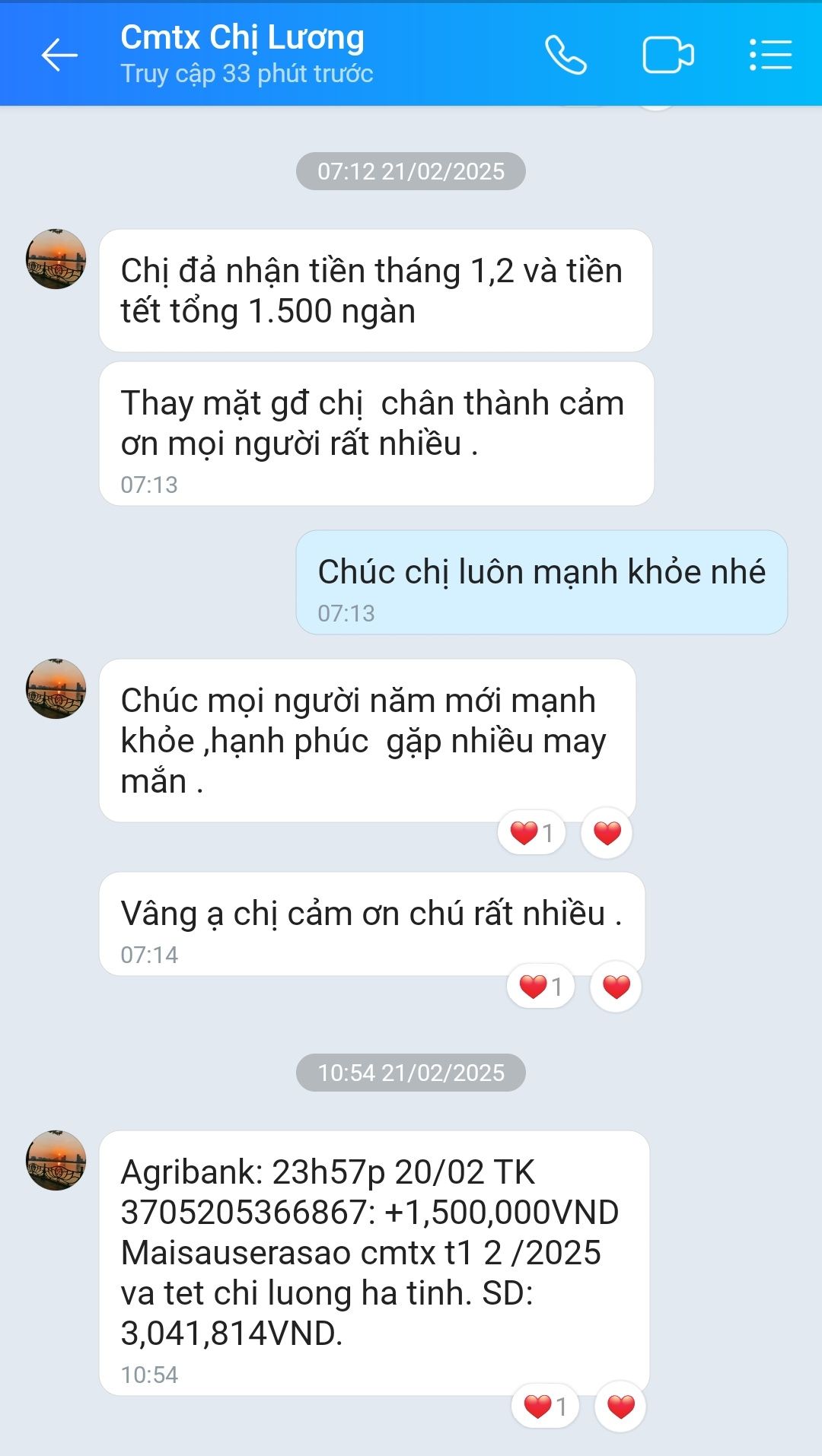Open the chat options menu
Screen dimensions: 822x1456
[x=770, y=55]
